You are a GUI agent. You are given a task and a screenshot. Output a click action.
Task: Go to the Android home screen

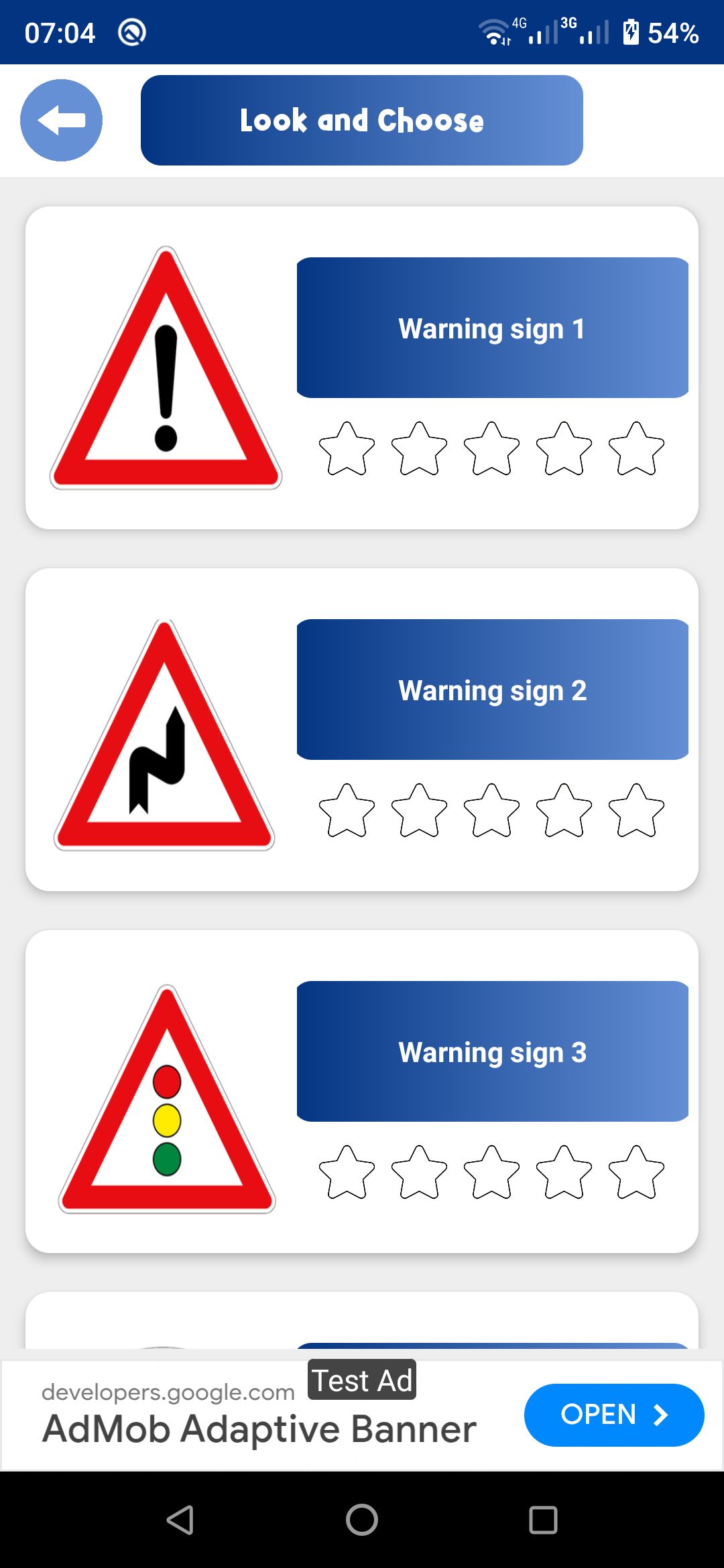point(362,1519)
